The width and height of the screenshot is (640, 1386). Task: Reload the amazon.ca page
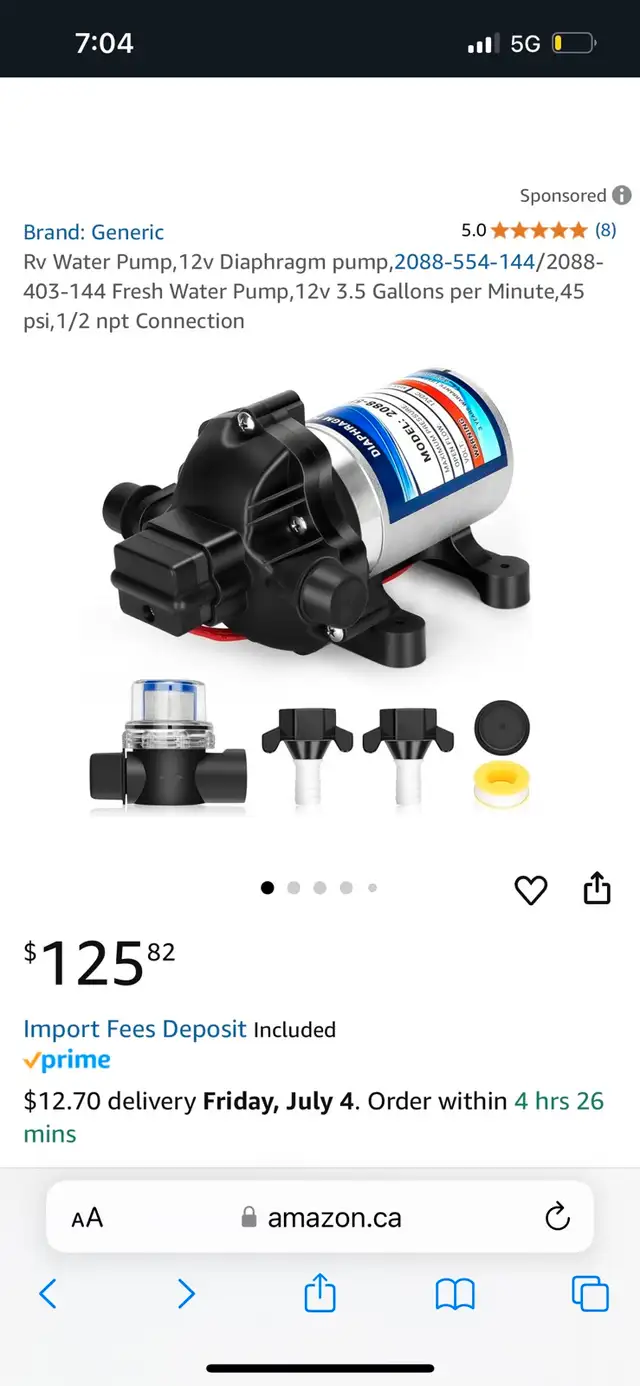pyautogui.click(x=557, y=1217)
